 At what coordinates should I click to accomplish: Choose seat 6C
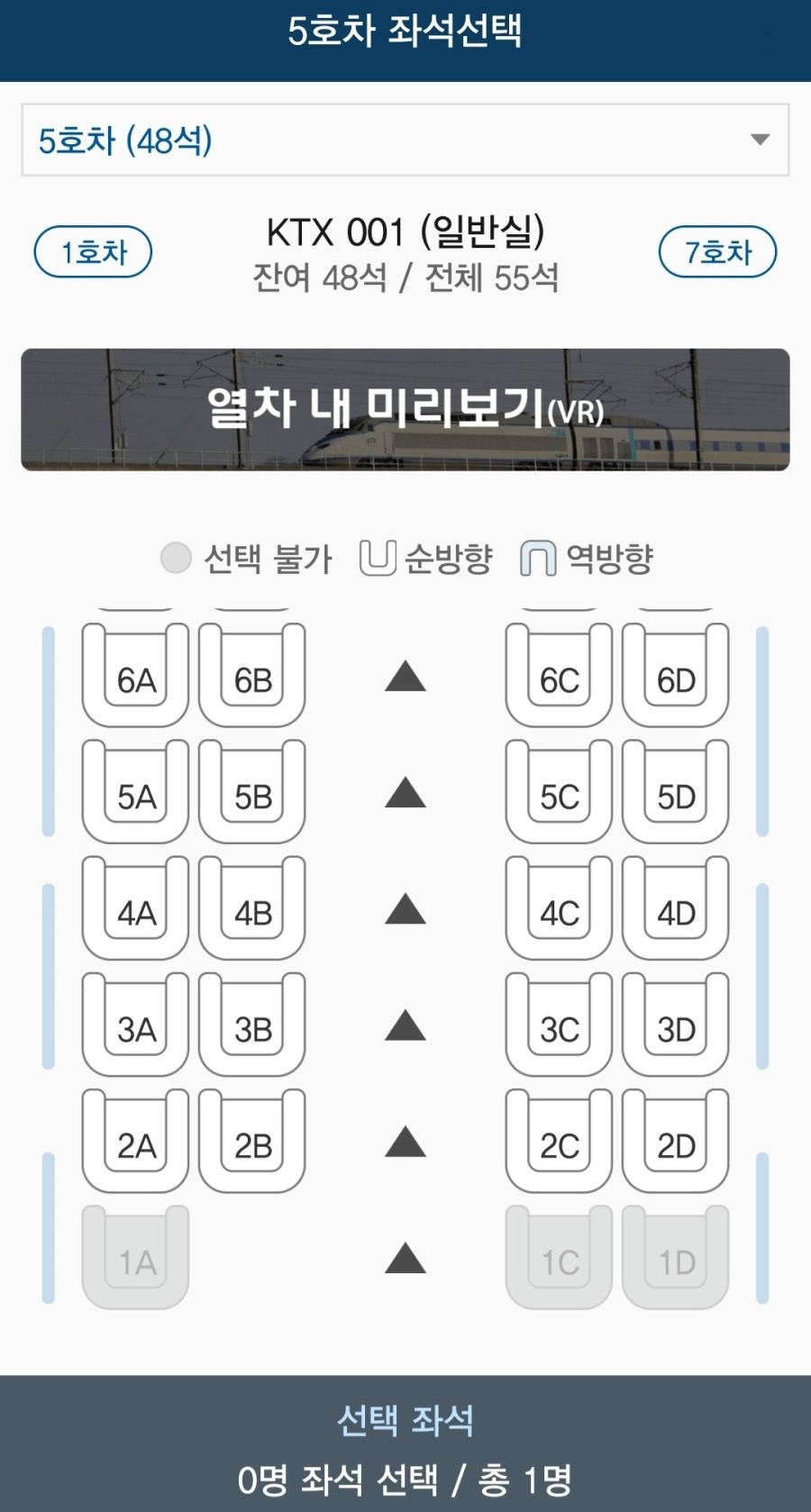pyautogui.click(x=559, y=676)
